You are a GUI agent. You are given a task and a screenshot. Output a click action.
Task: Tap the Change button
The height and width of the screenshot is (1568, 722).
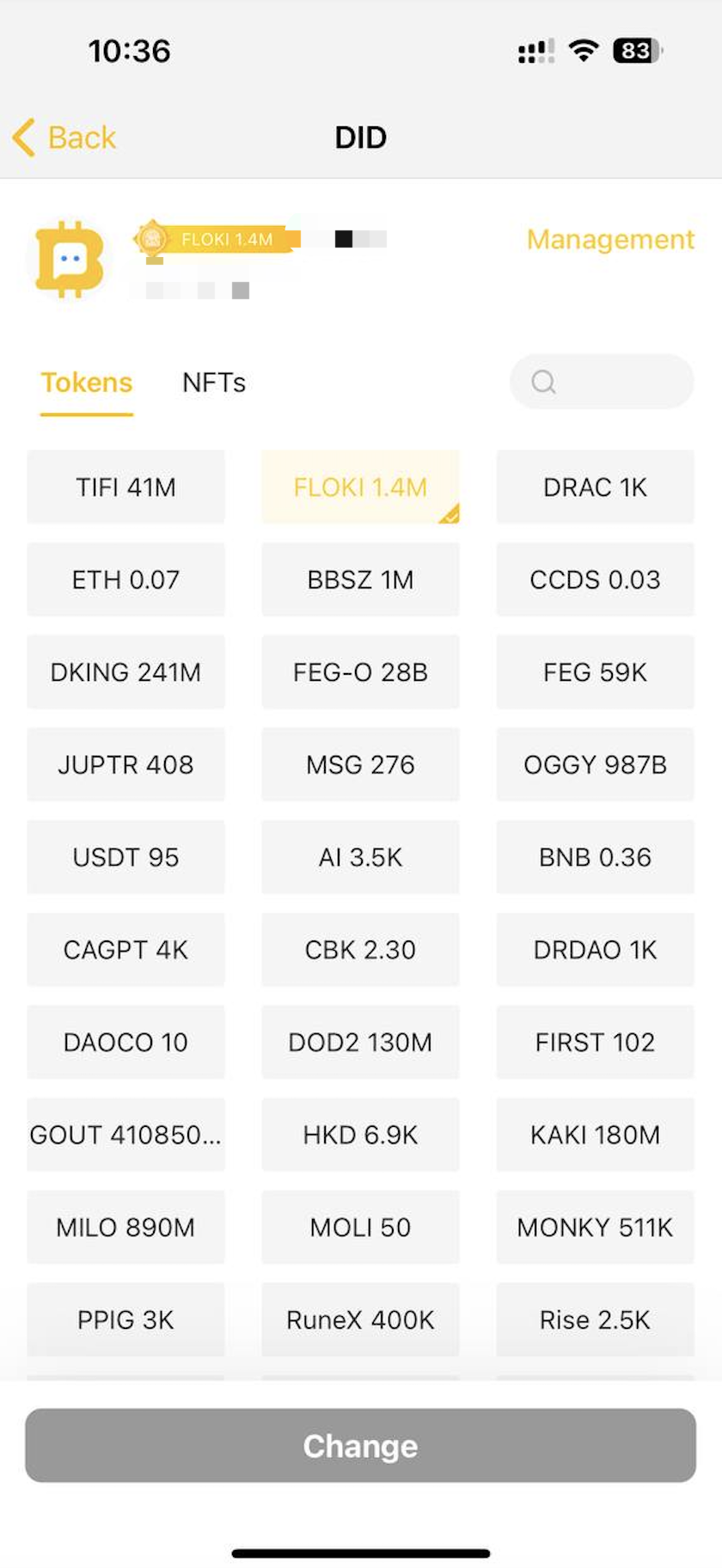(360, 1446)
